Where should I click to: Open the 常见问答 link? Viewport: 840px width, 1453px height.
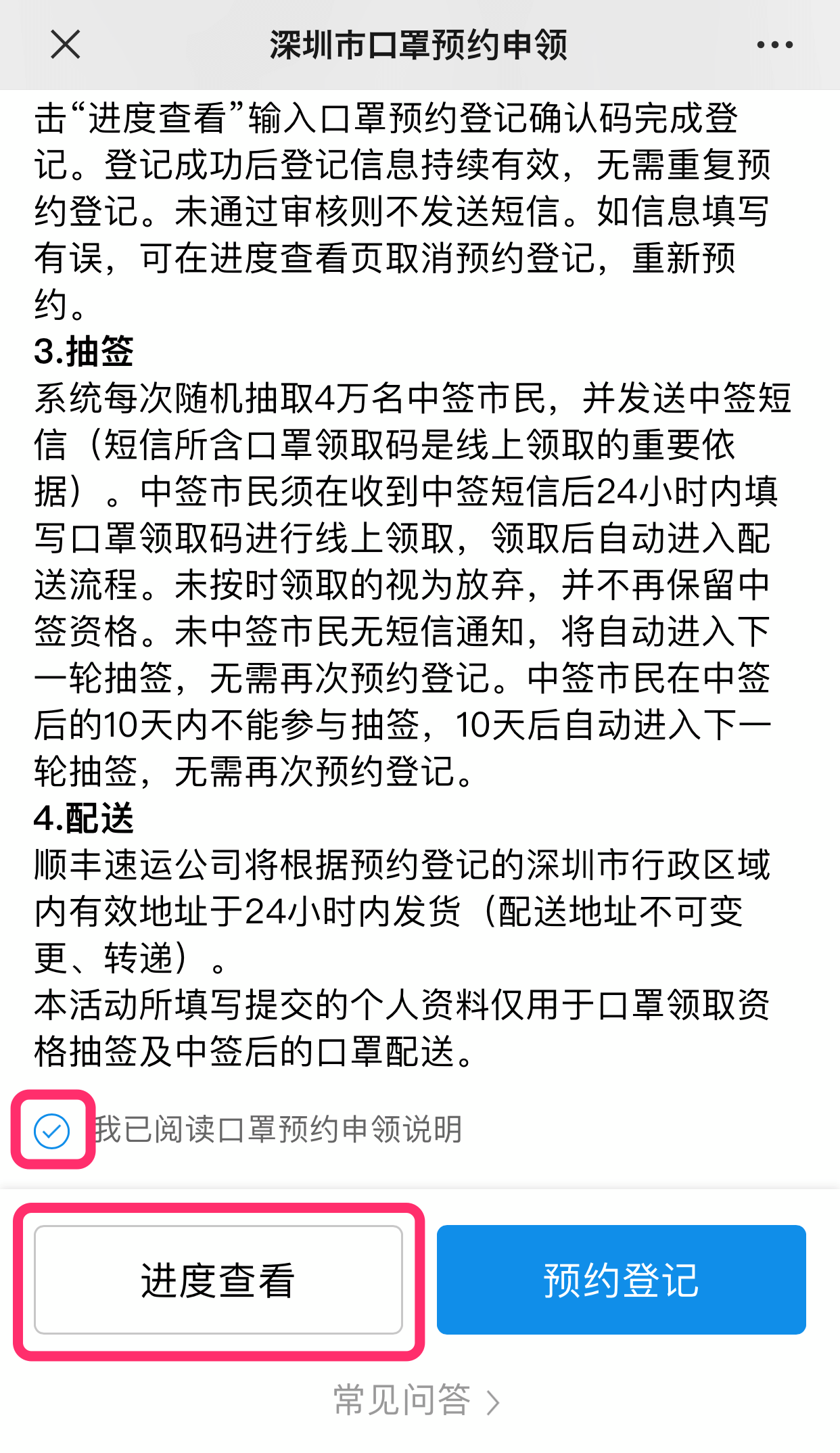pyautogui.click(x=417, y=1400)
